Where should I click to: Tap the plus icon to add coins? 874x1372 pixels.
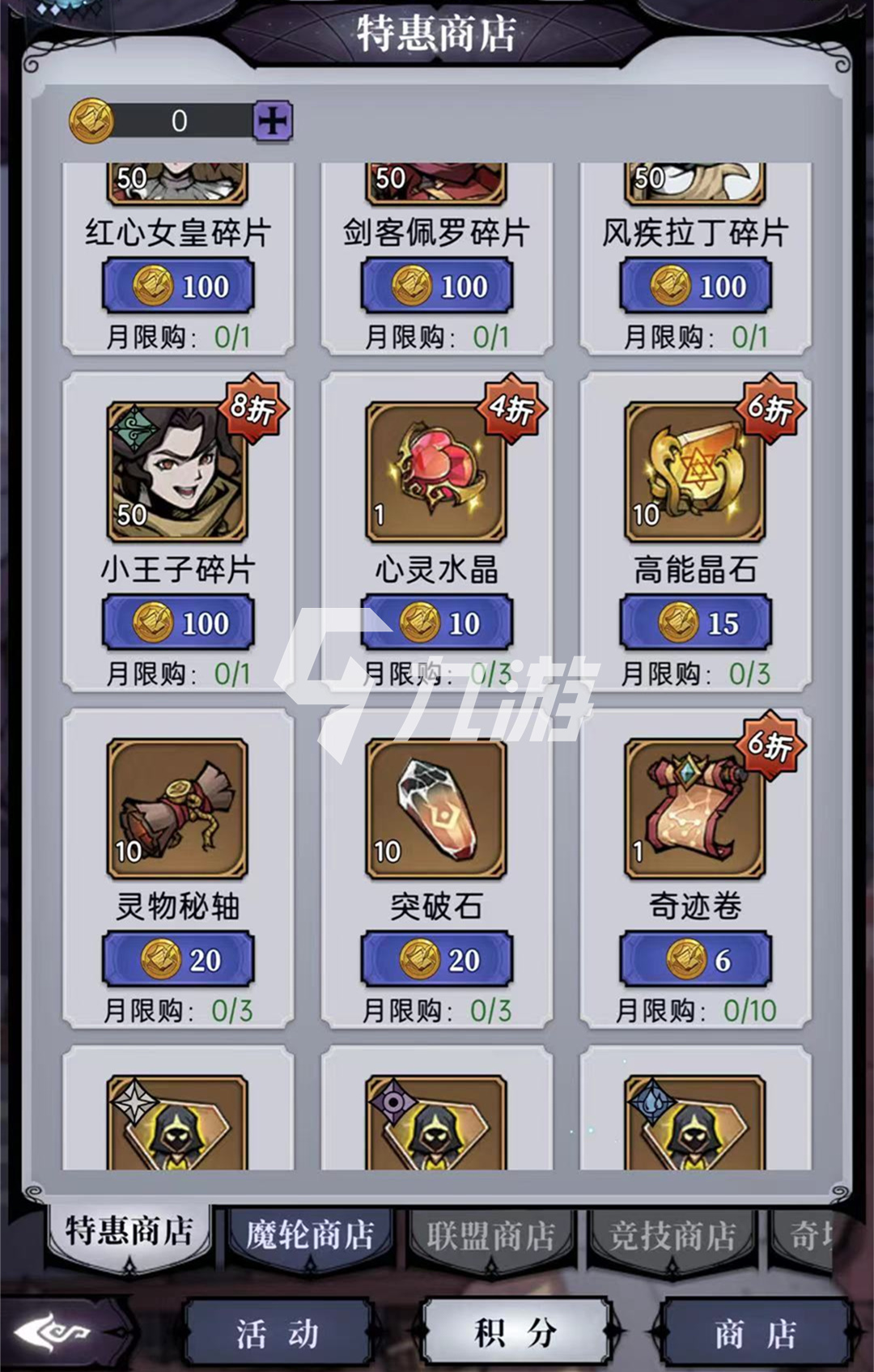coord(273,121)
